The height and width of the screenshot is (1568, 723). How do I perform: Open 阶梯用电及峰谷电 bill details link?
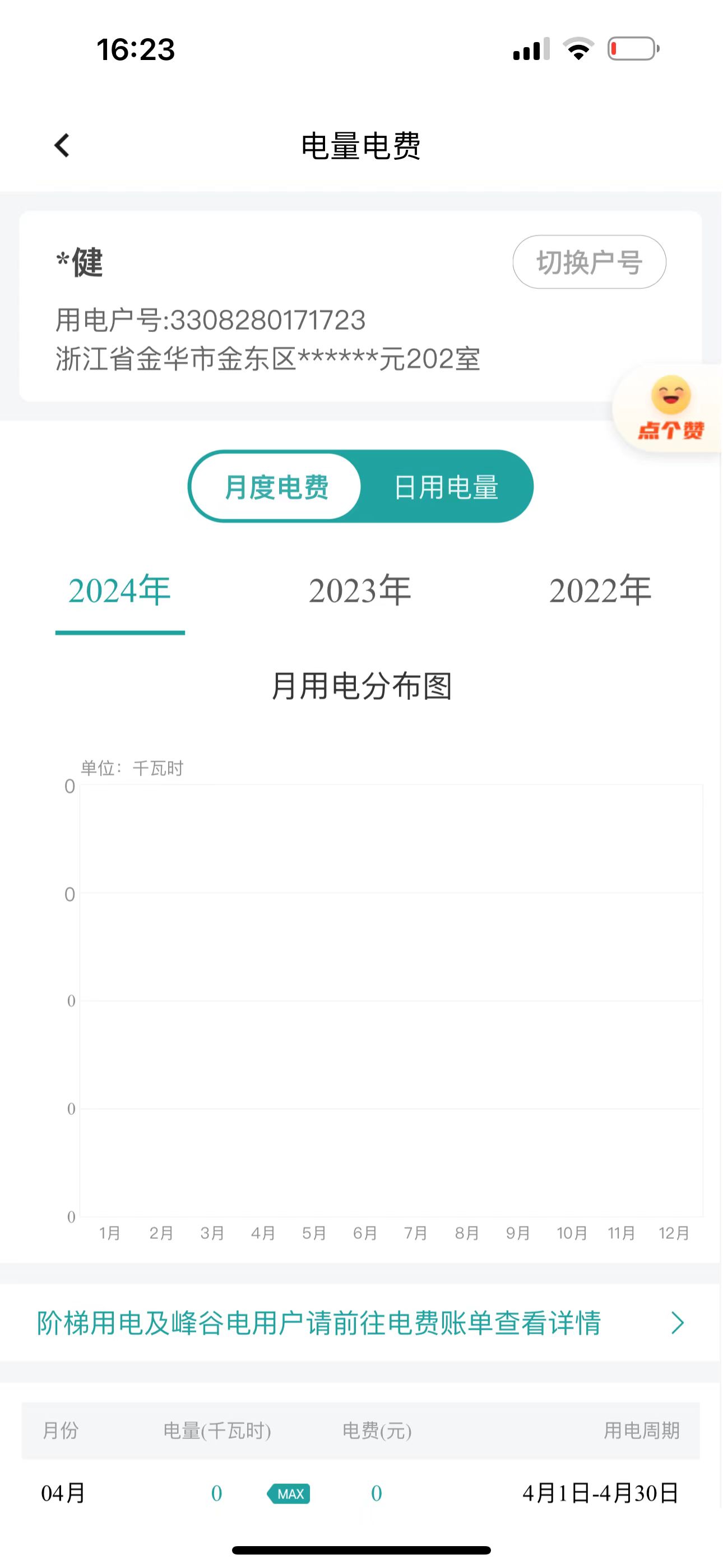coord(360,1323)
